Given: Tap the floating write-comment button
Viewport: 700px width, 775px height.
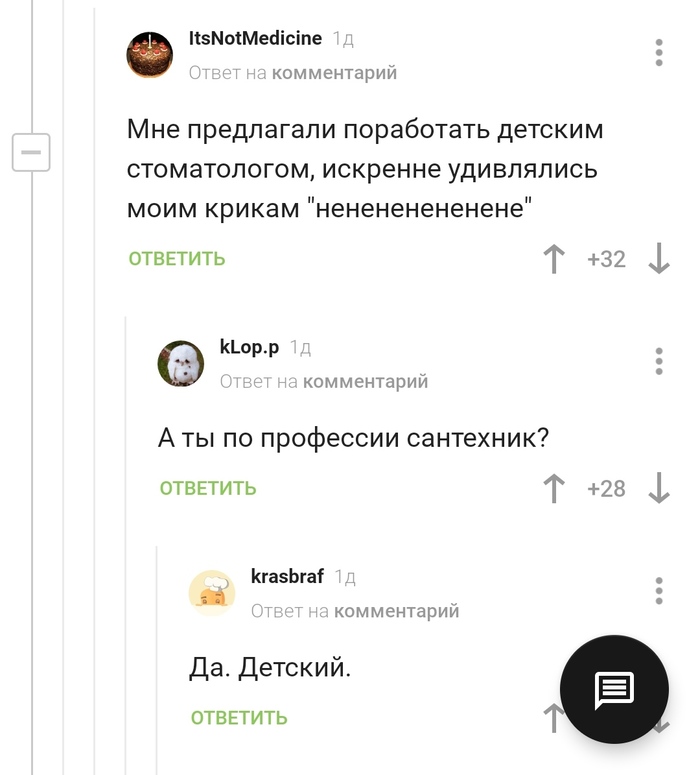Looking at the screenshot, I should (613, 689).
